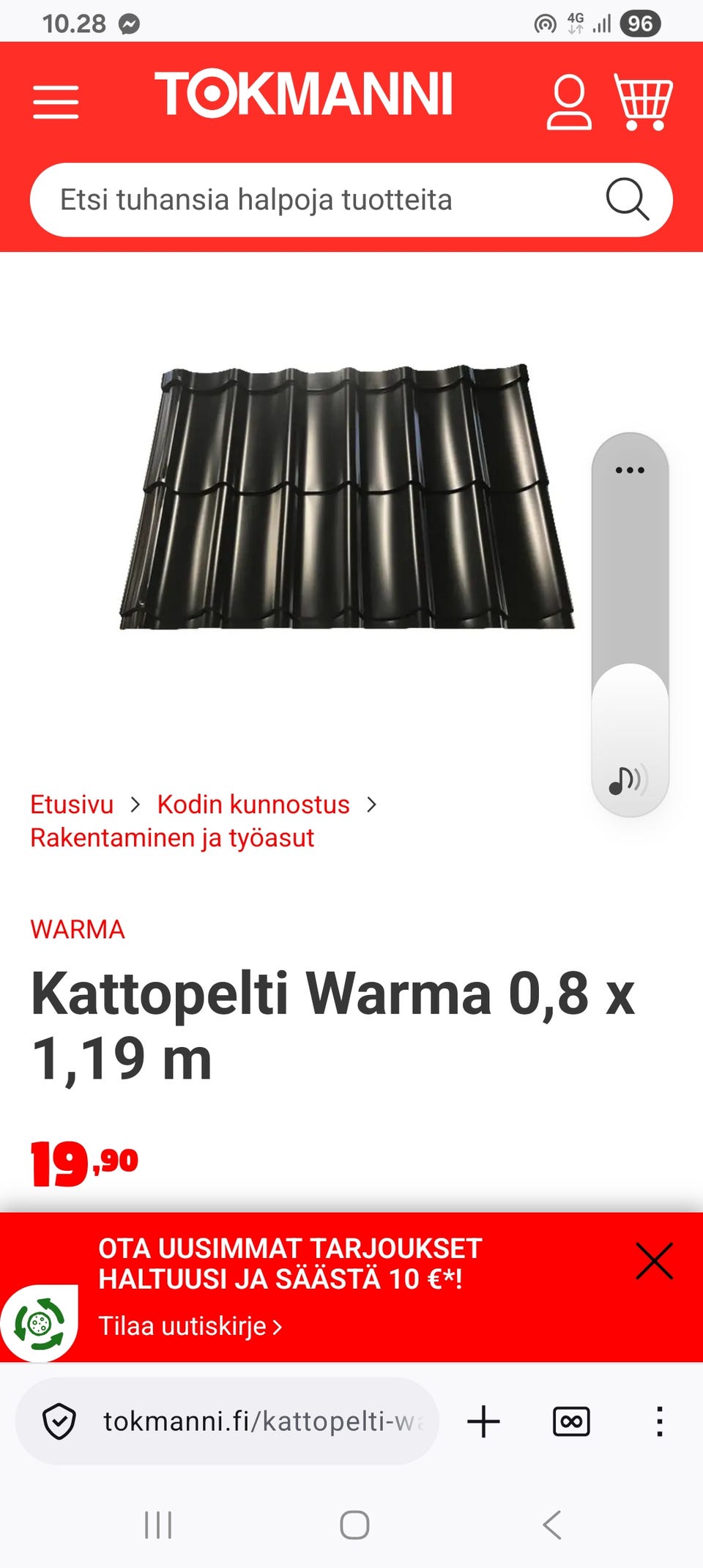Open the hamburger navigation menu
This screenshot has height=1568, width=703.
[x=56, y=103]
